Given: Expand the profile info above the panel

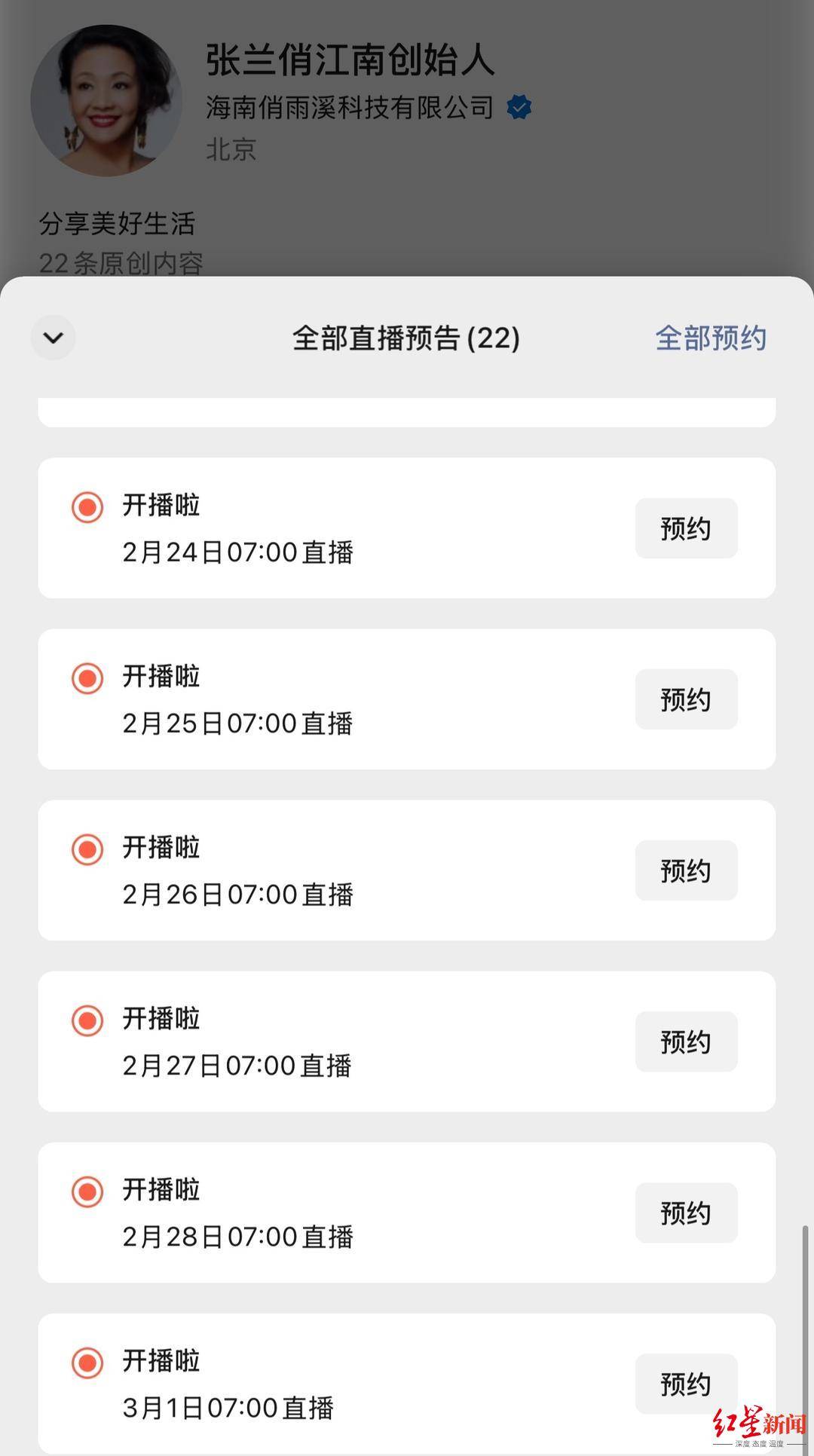Looking at the screenshot, I should point(407,151).
